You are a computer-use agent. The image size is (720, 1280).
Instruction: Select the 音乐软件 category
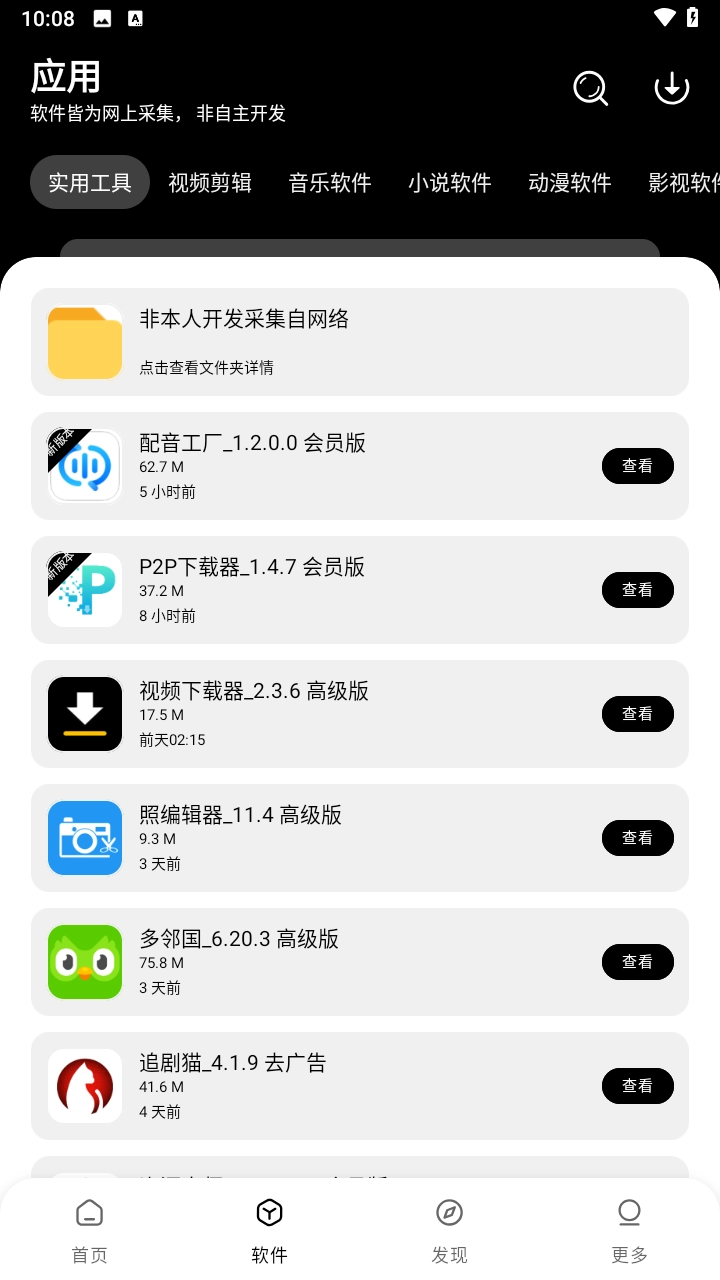coord(330,183)
